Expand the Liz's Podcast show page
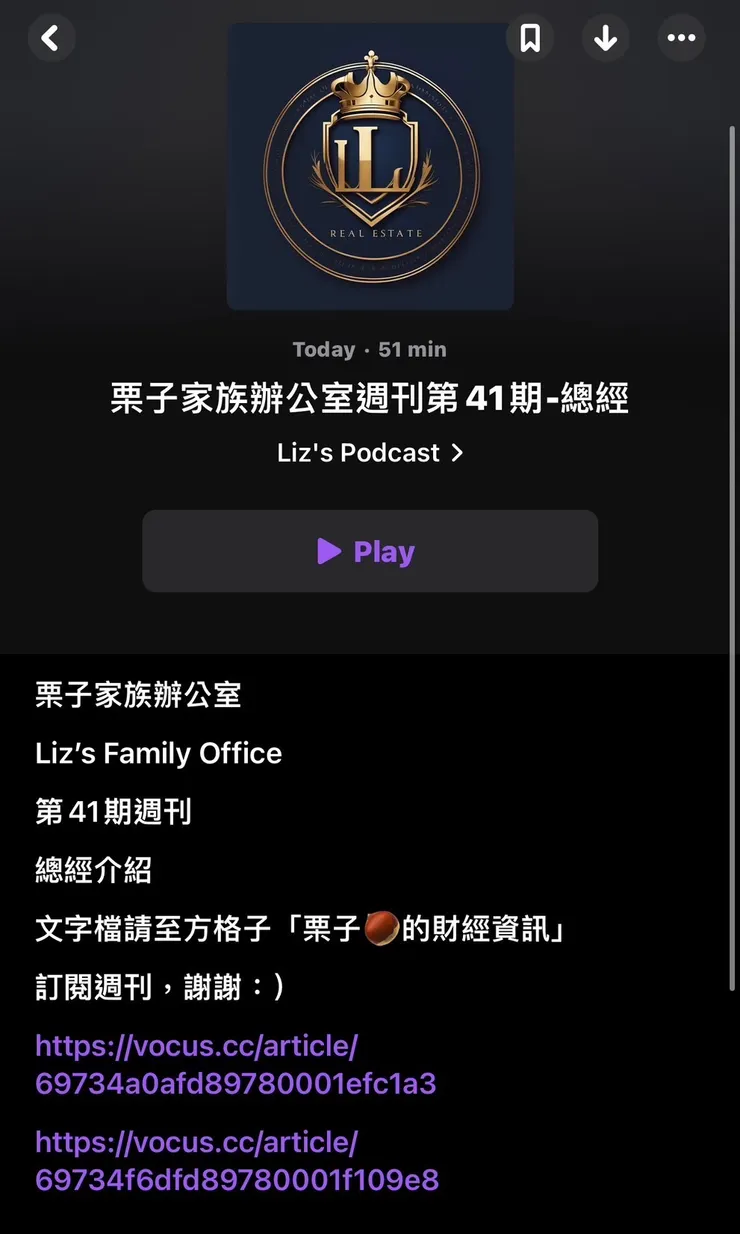The height and width of the screenshot is (1234, 740). (357, 452)
